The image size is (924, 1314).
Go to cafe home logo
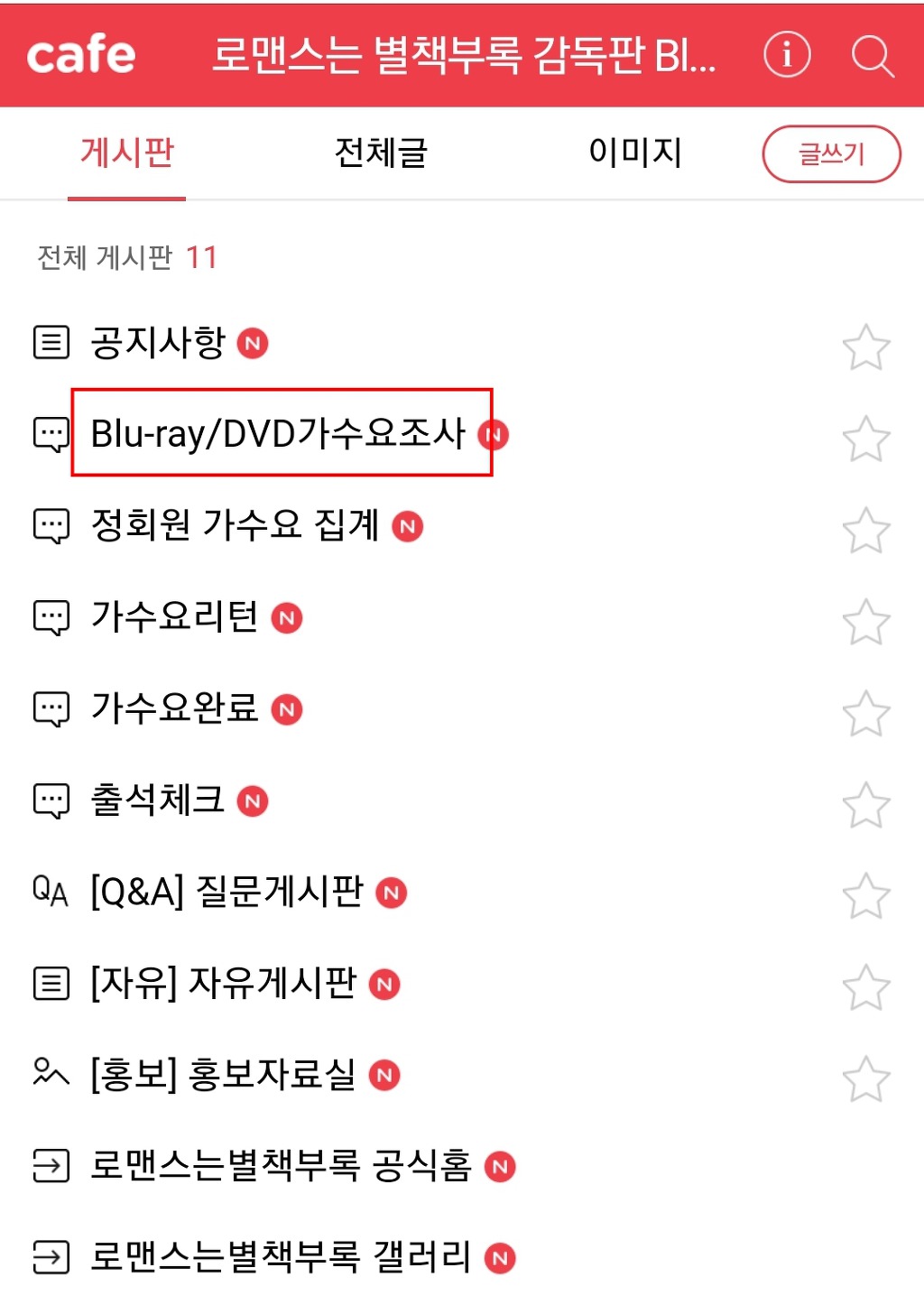[x=81, y=55]
